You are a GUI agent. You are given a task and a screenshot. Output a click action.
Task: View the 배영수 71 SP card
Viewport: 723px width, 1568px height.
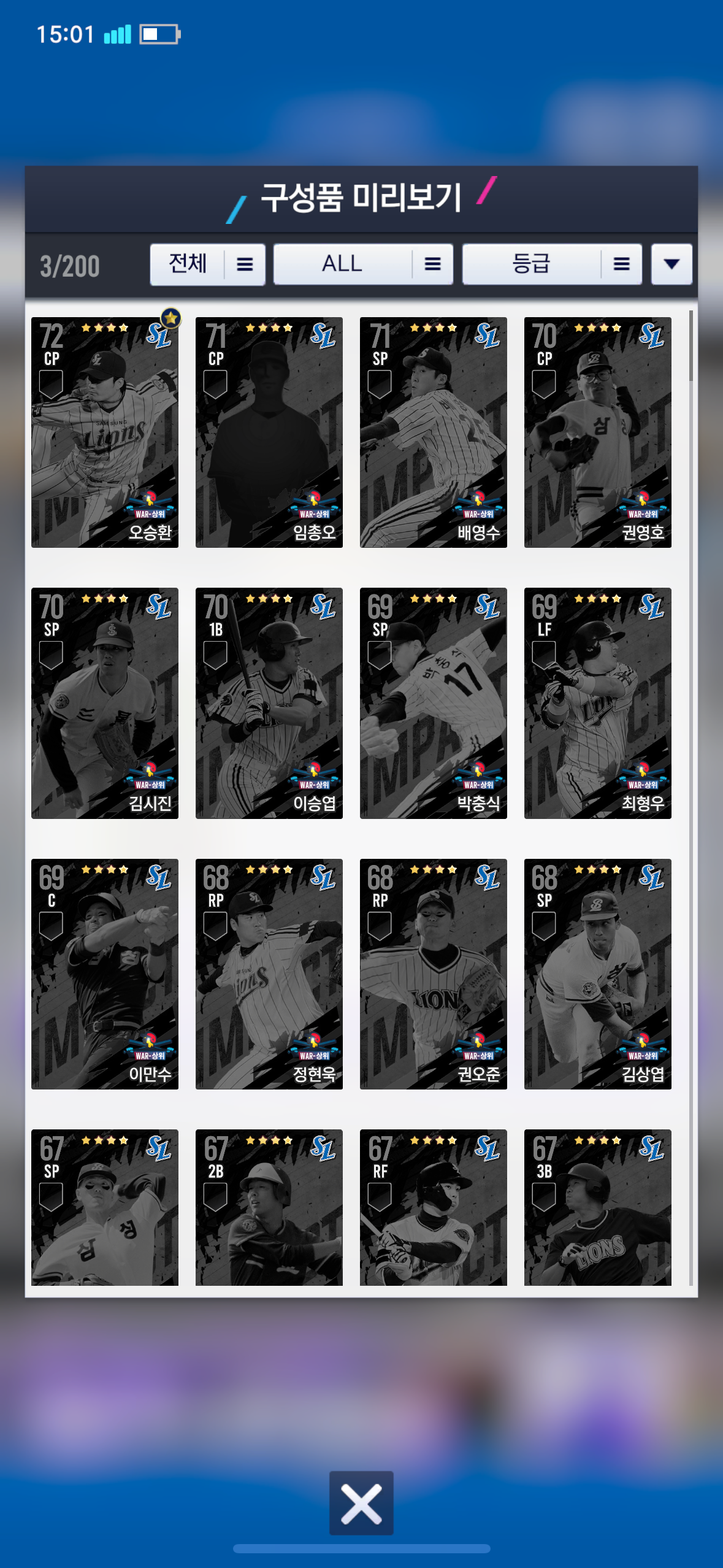pyautogui.click(x=433, y=432)
